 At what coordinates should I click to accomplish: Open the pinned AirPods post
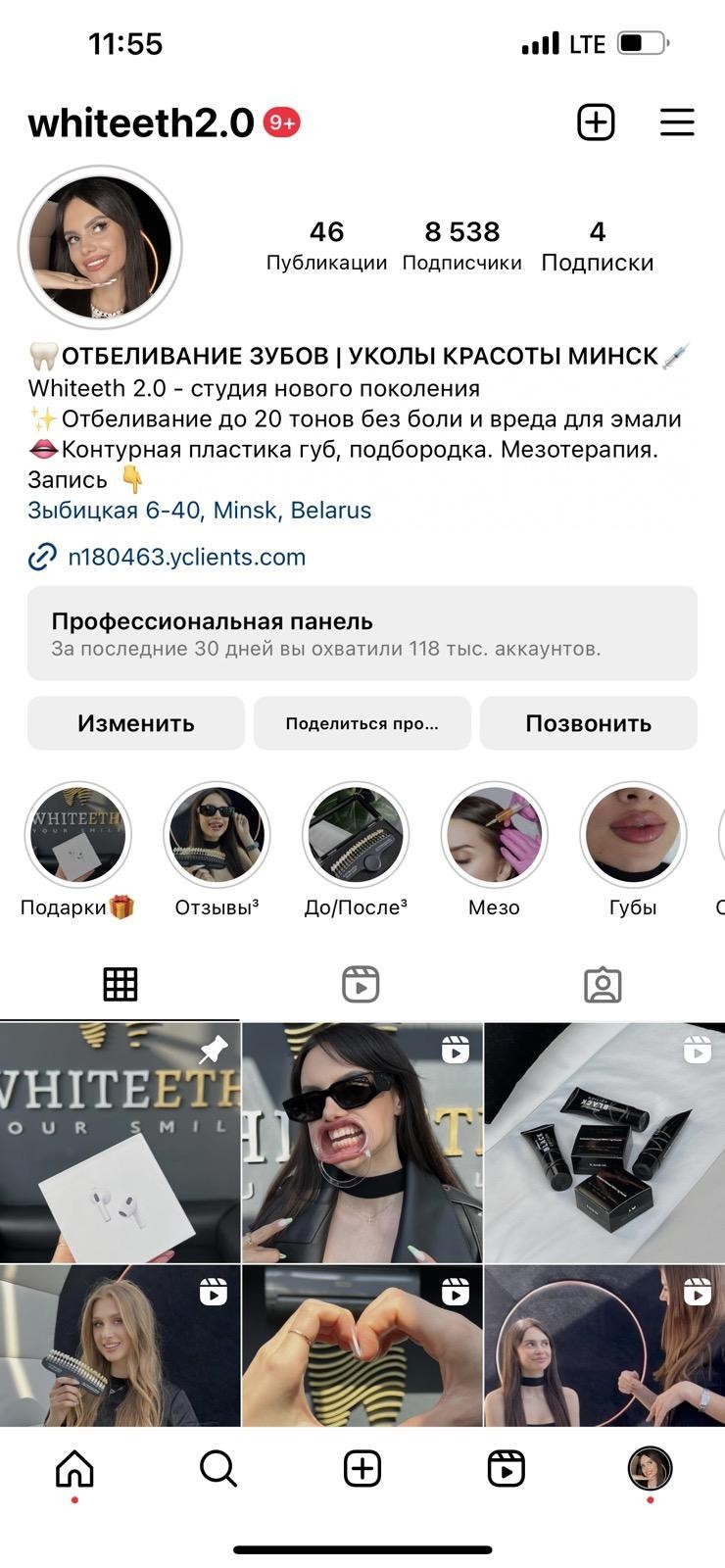[x=120, y=1143]
